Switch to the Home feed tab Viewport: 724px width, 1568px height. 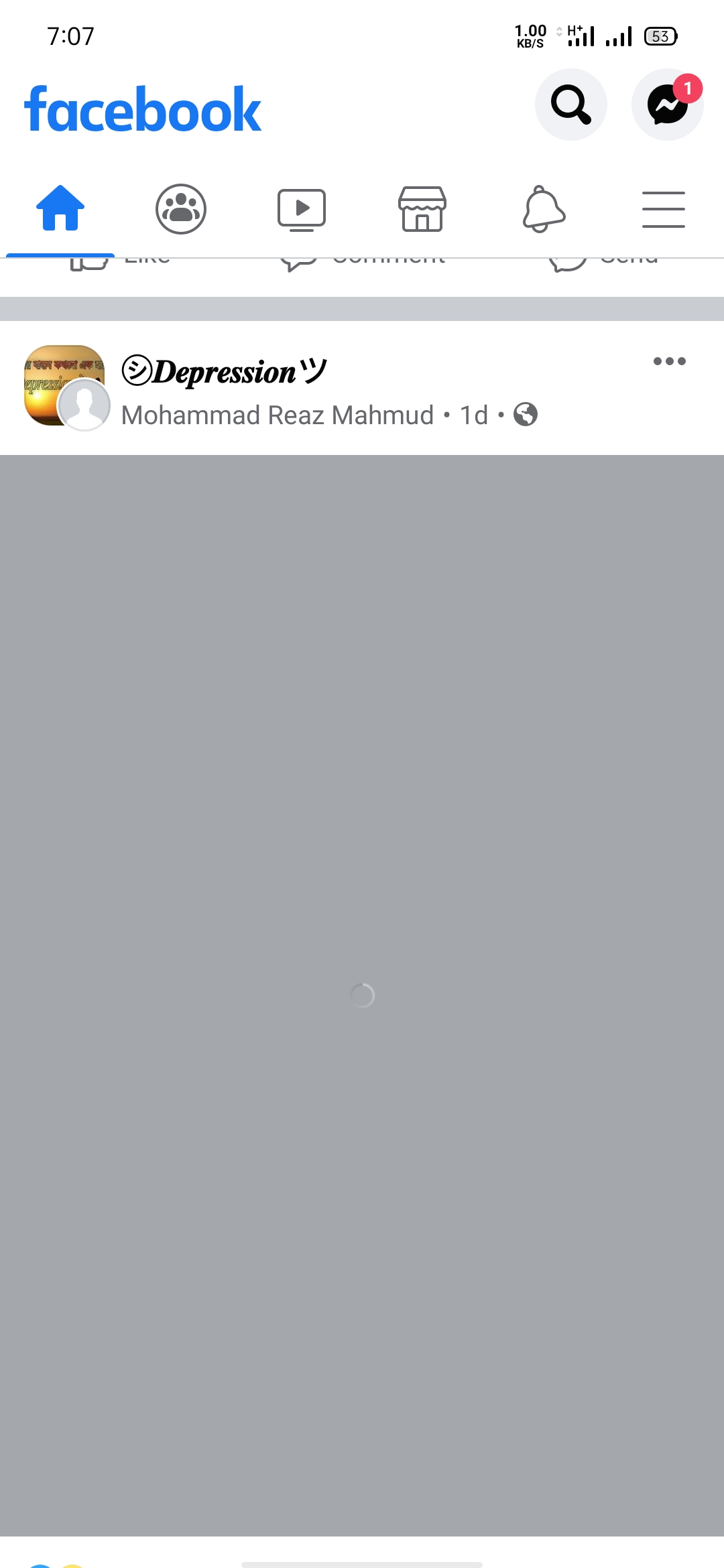pos(60,208)
